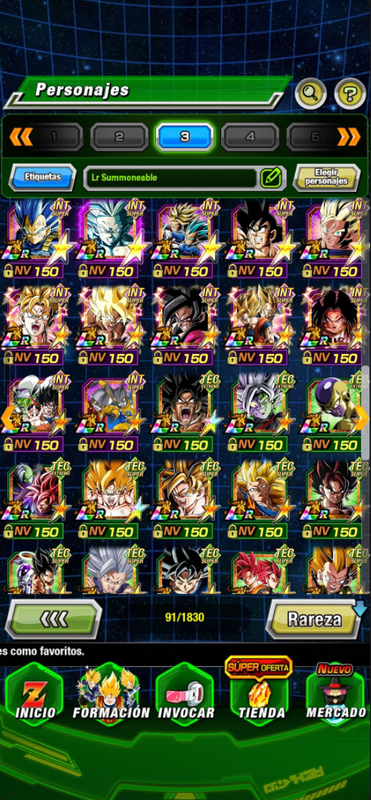The image size is (371, 800).
Task: Edit the Lr Summoneable label name
Action: click(271, 178)
